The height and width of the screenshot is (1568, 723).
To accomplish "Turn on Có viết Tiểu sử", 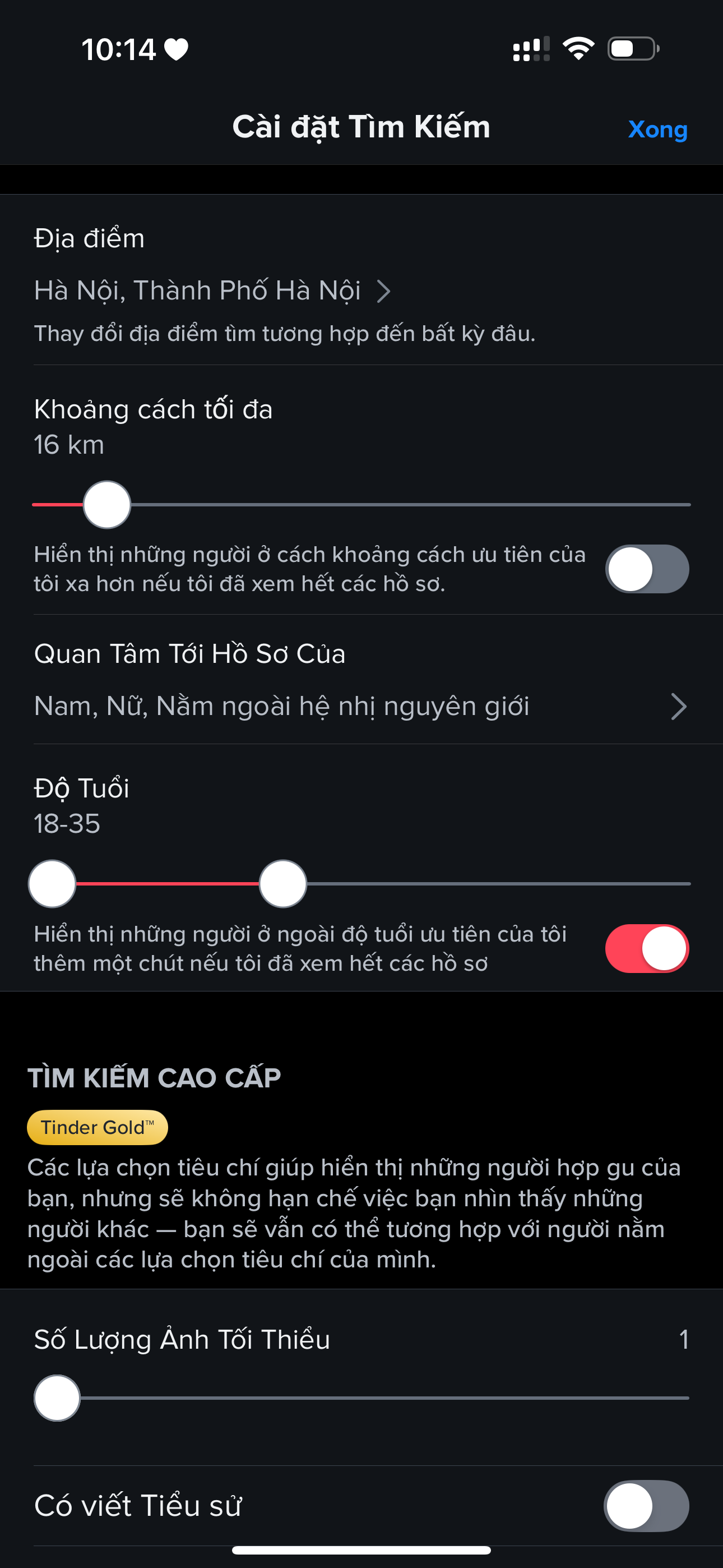I will [x=646, y=1505].
